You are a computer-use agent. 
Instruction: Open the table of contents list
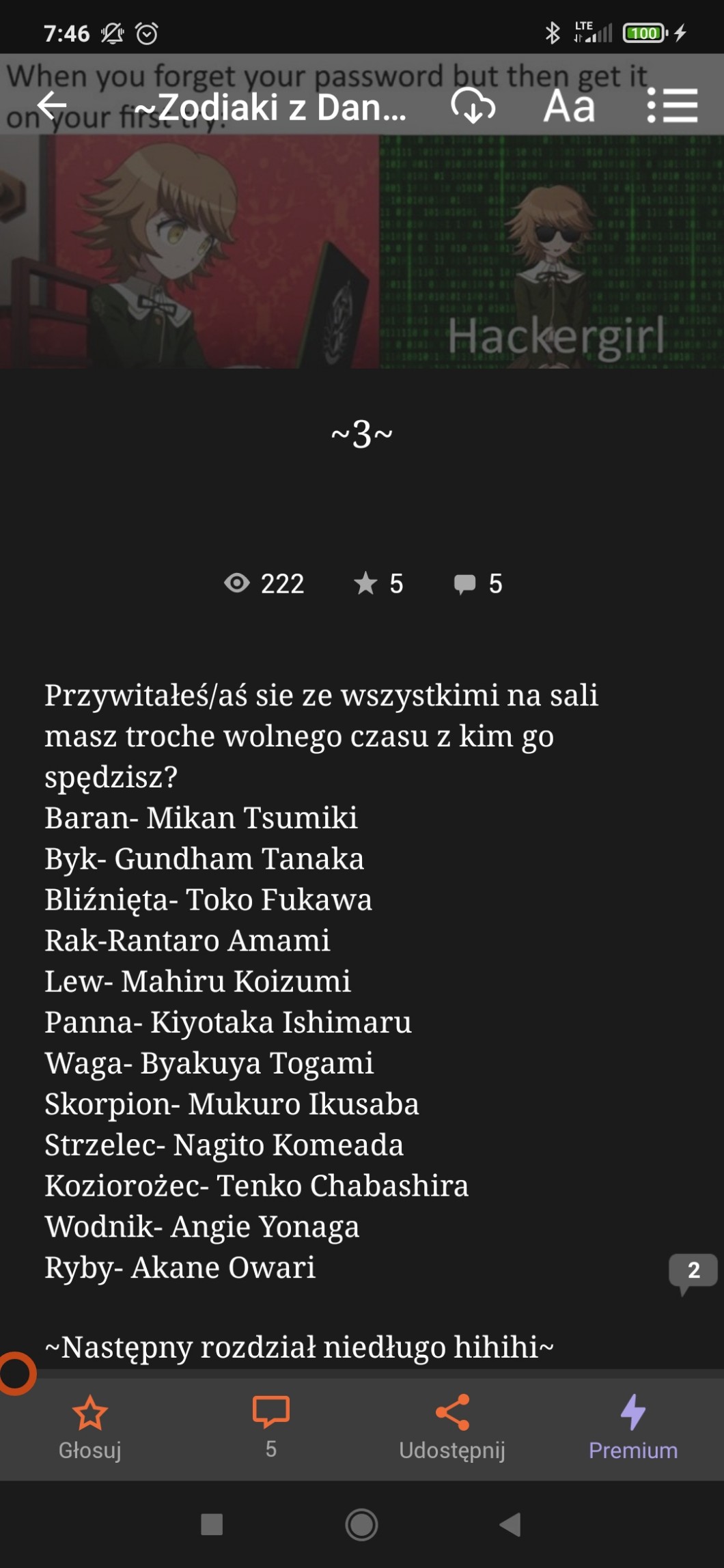point(672,106)
